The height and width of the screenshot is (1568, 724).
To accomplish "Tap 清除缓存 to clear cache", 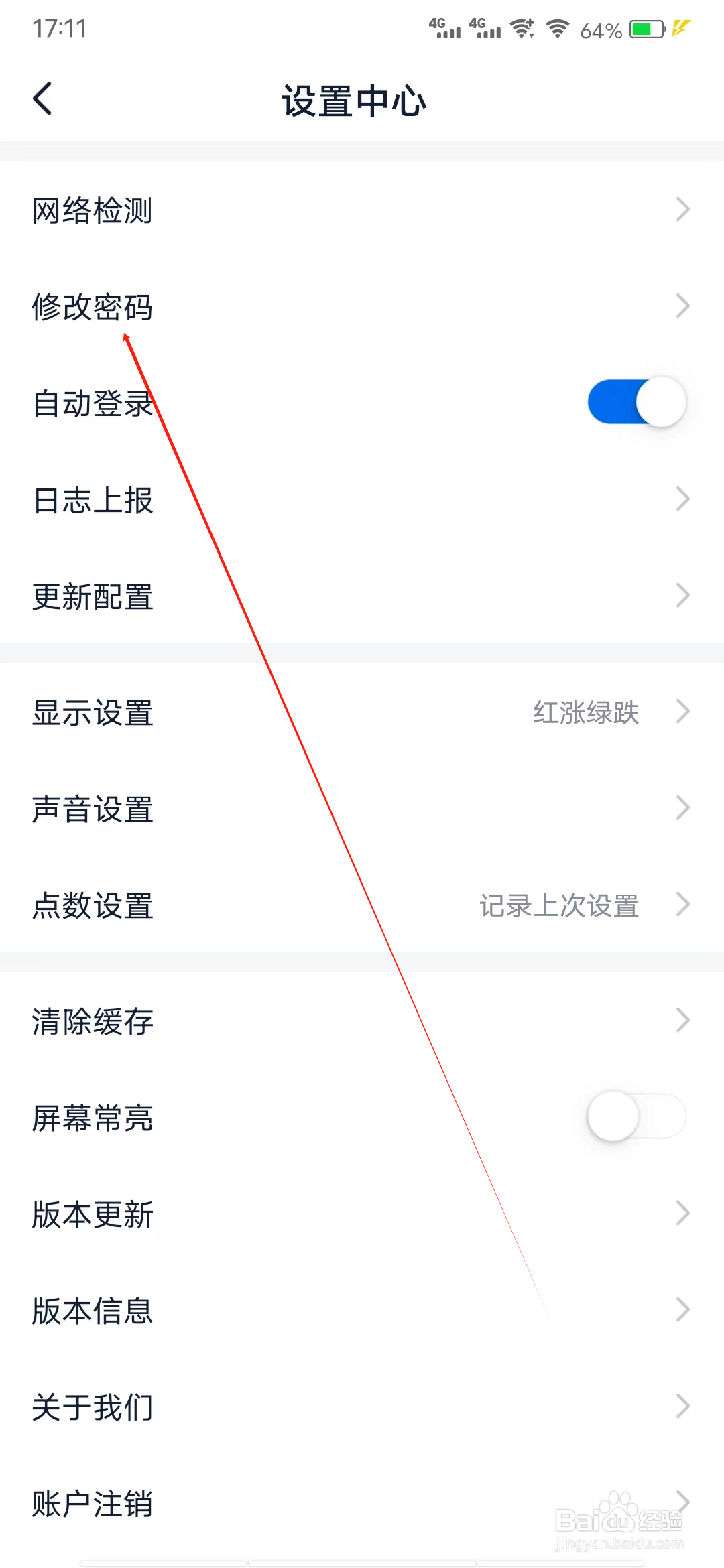I will coord(93,1021).
